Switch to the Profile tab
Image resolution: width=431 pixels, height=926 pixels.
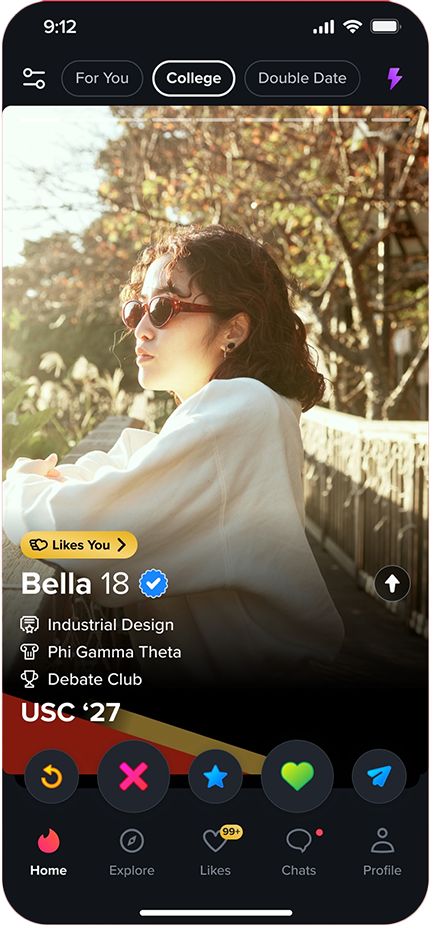(x=382, y=852)
